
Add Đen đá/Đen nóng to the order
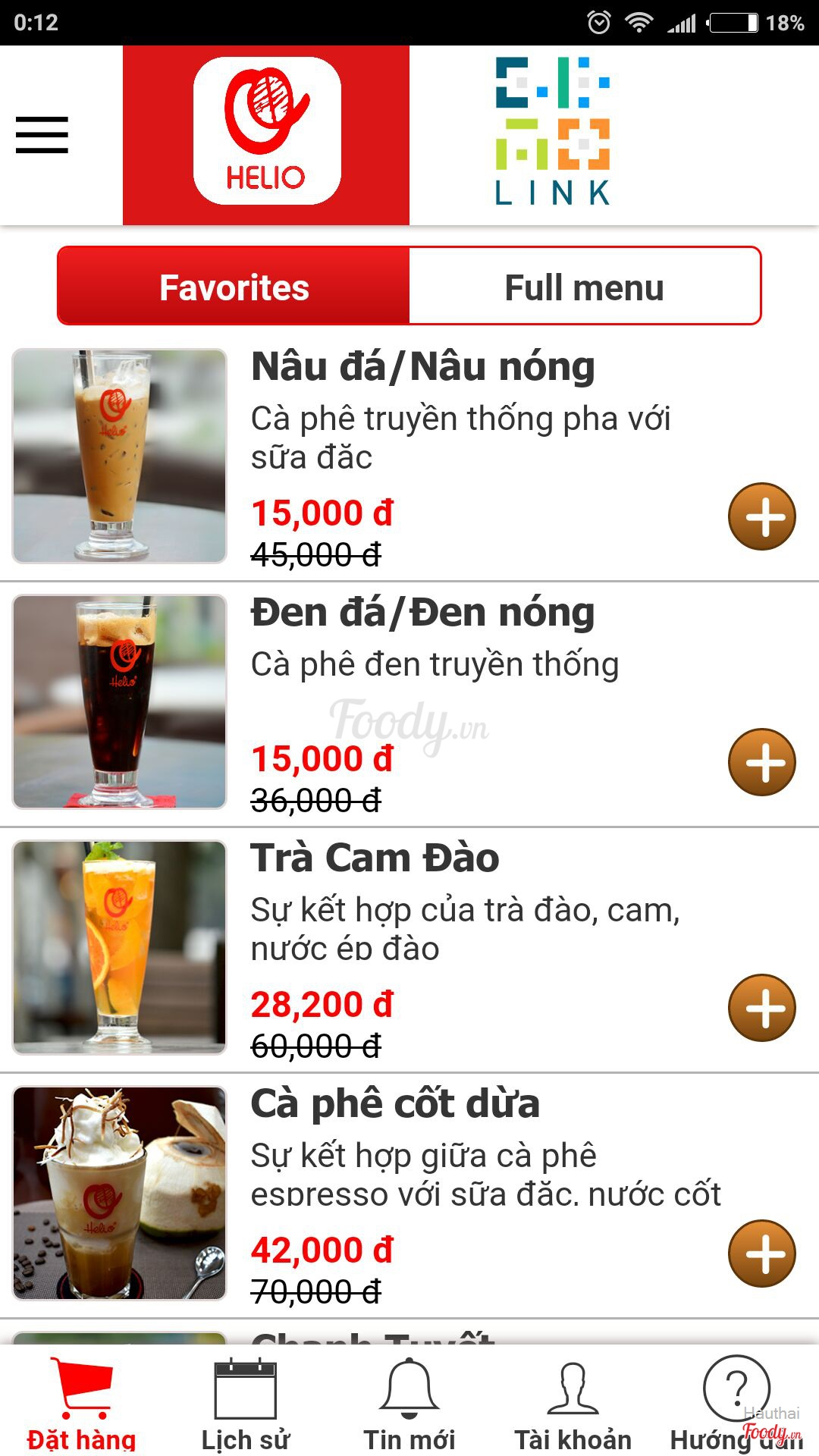(x=761, y=762)
